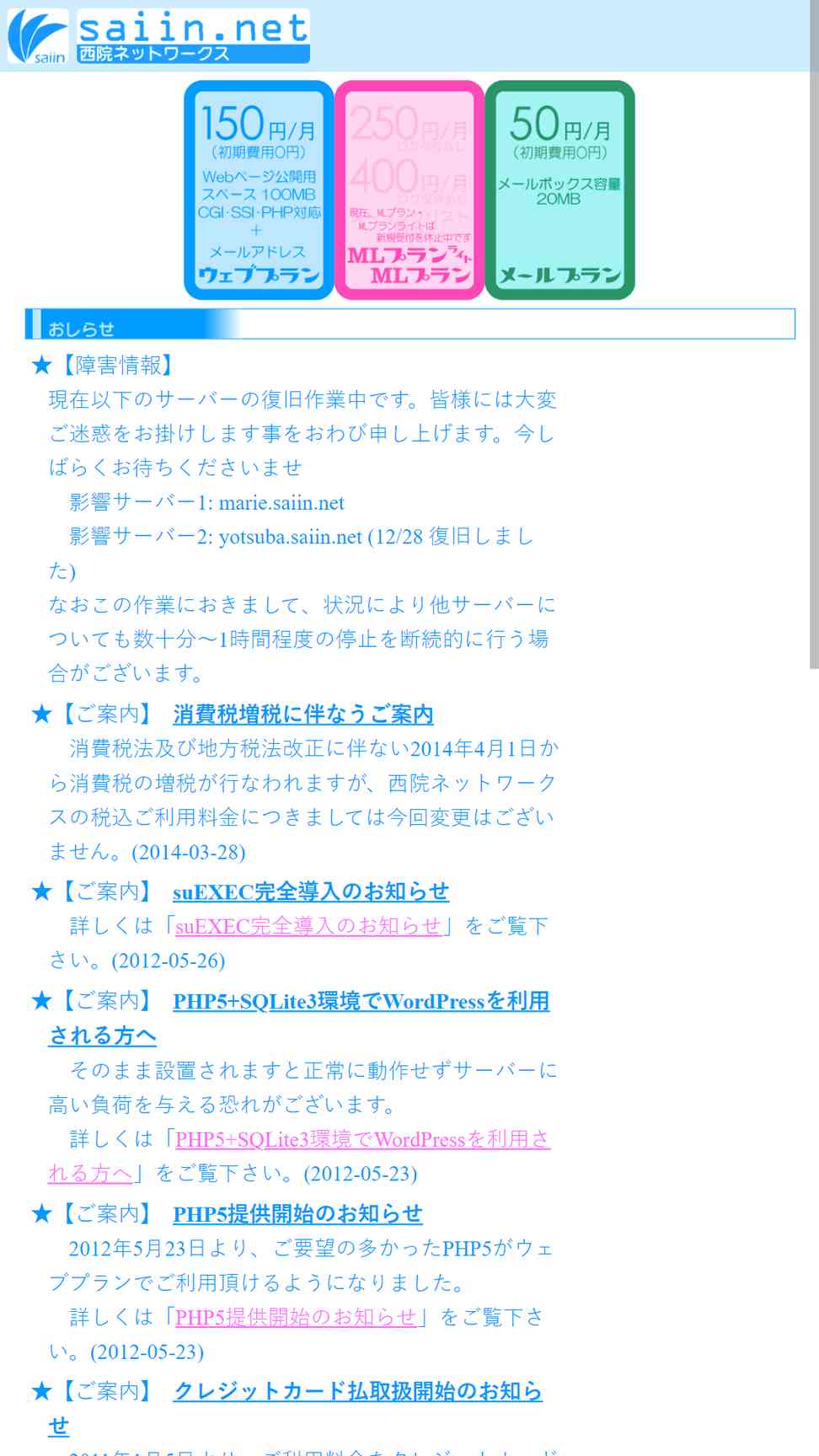Tap the pink PHP5+SQLite3 WordPress inline link
The width and height of the screenshot is (819, 1456).
tap(299, 1156)
